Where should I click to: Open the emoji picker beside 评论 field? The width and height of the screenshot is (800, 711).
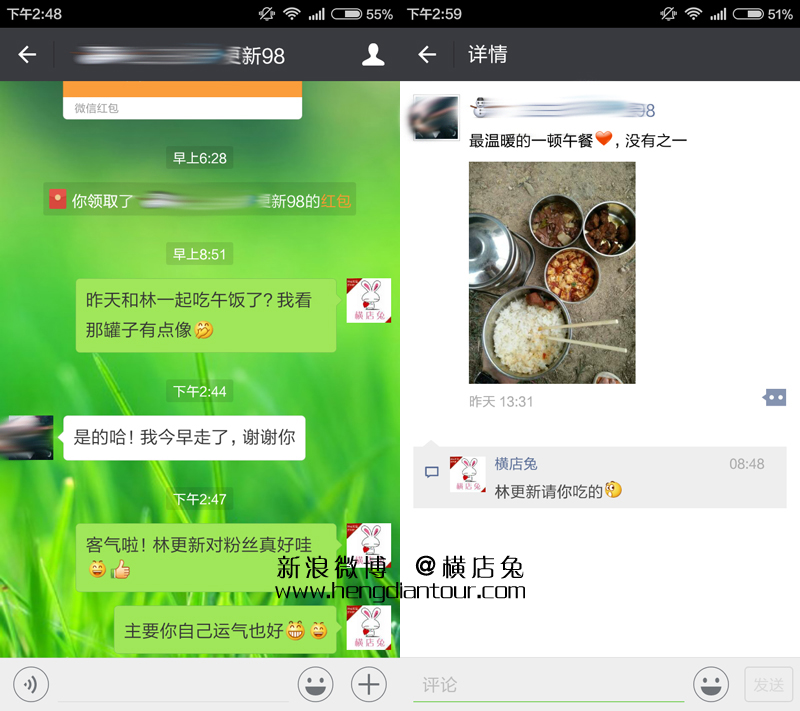pyautogui.click(x=710, y=685)
